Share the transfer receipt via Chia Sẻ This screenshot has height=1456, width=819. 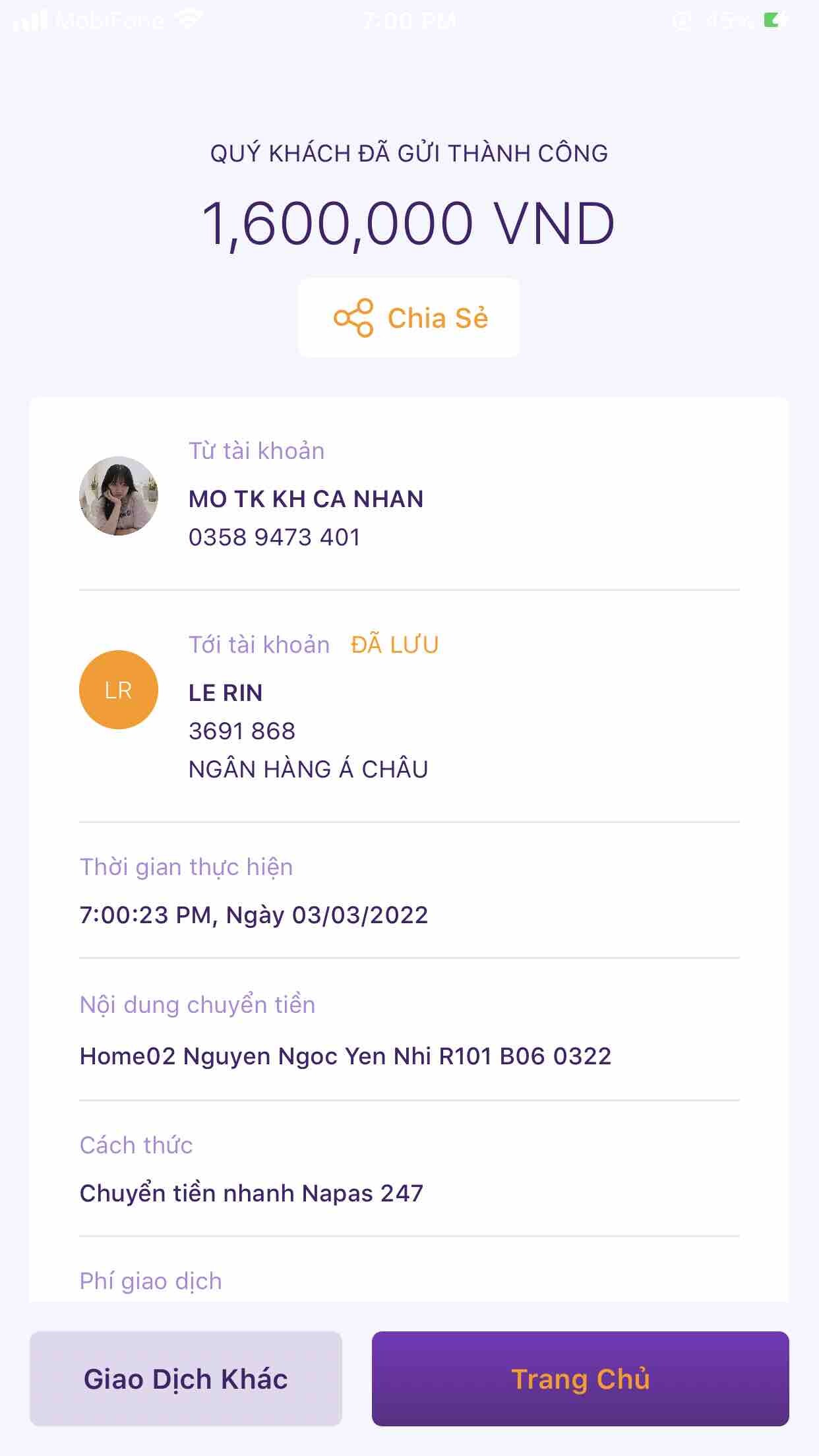409,318
